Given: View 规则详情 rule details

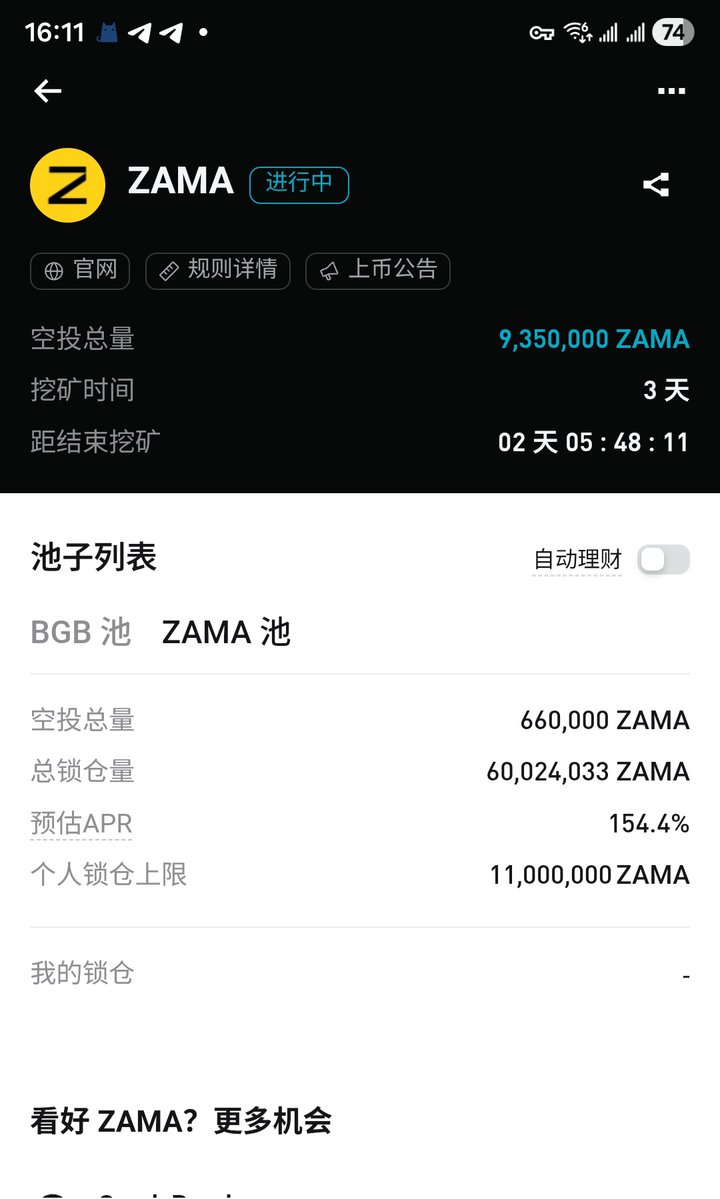Looking at the screenshot, I should [x=218, y=270].
